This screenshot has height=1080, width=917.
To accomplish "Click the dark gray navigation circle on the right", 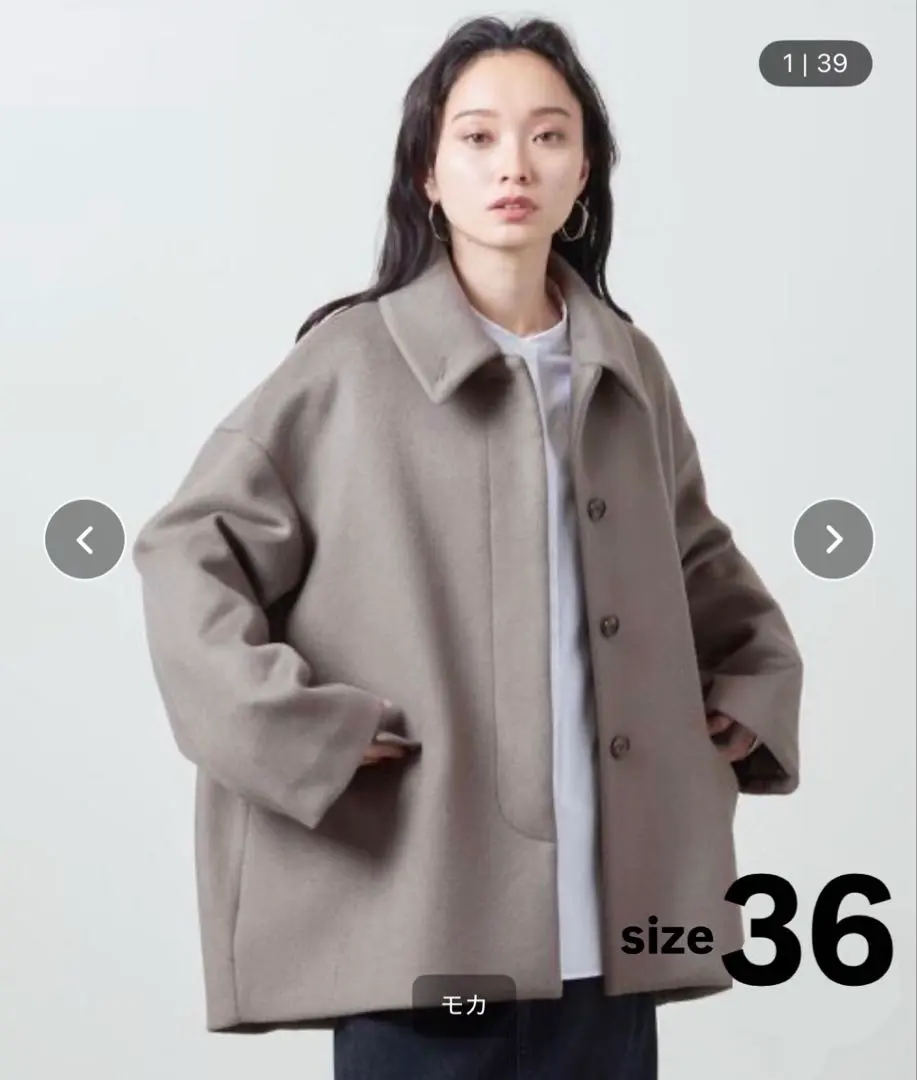I will tap(832, 538).
